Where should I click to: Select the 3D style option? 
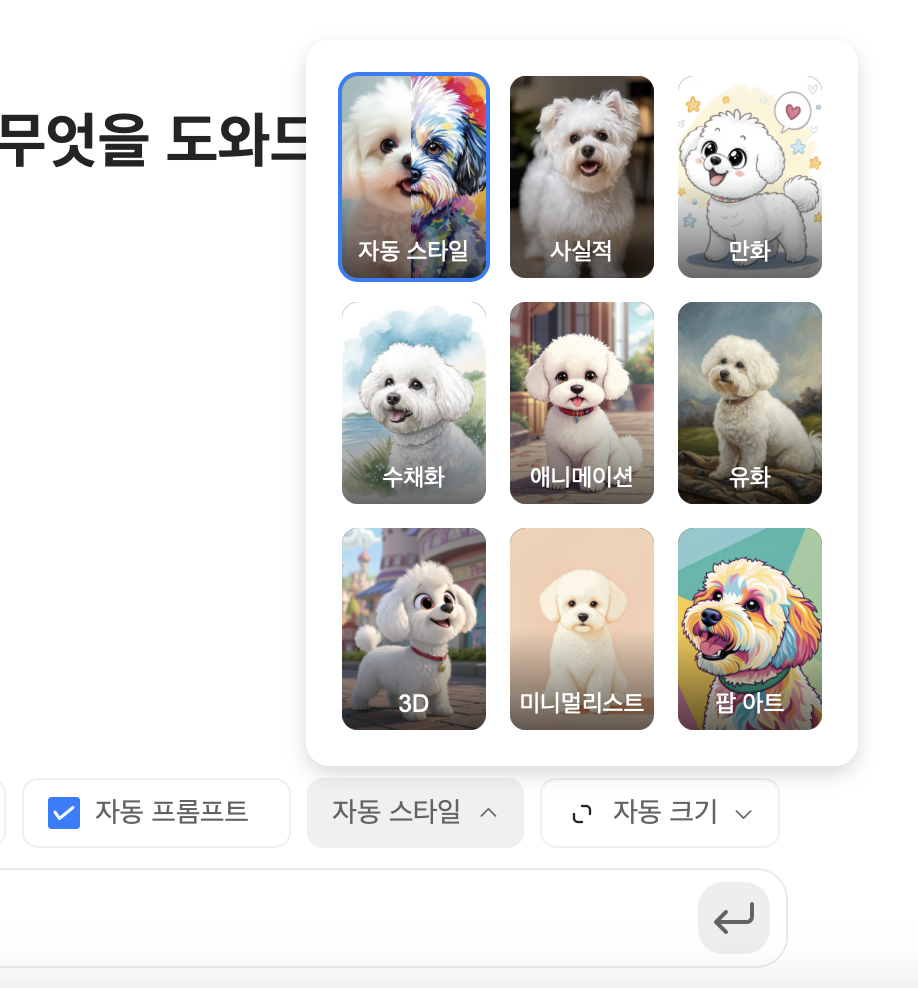point(414,628)
